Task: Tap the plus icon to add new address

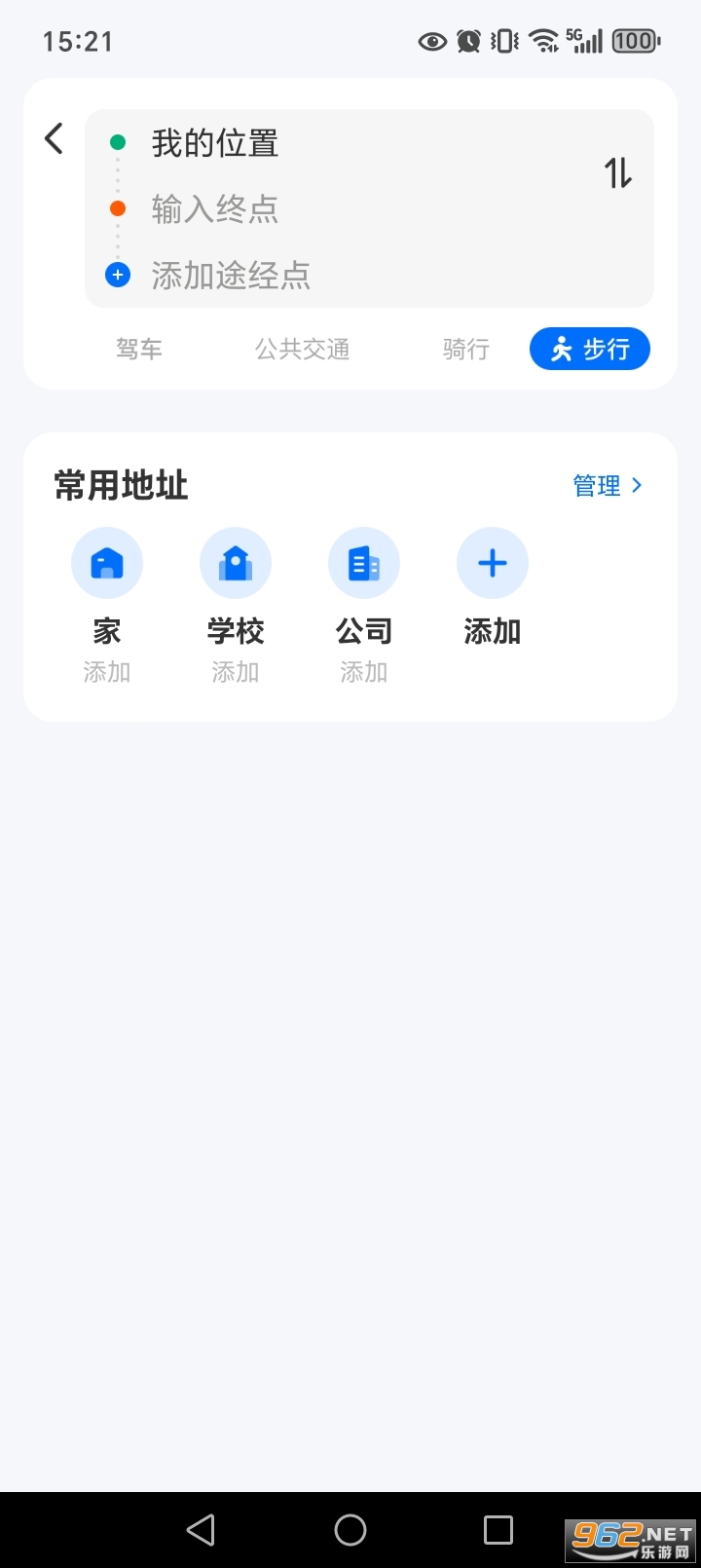Action: click(x=492, y=562)
